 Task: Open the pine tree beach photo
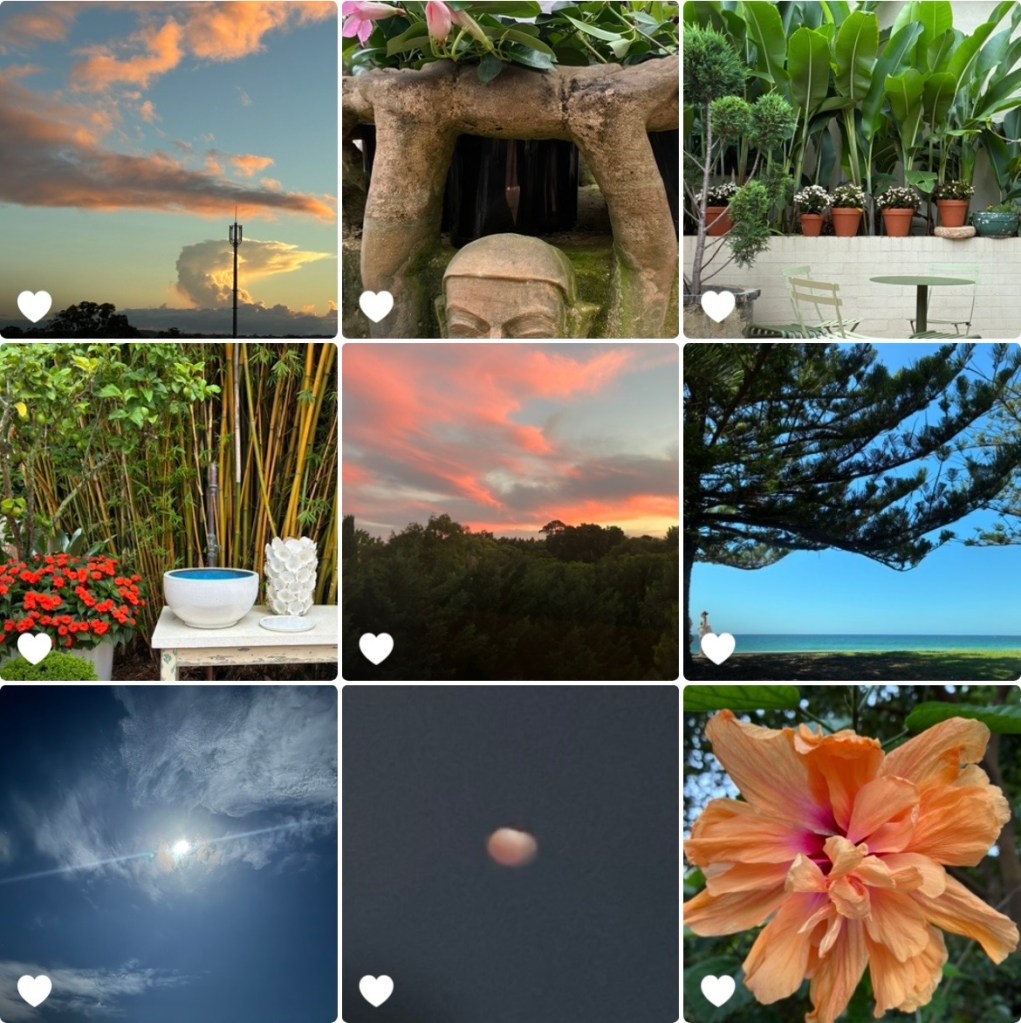(852, 510)
